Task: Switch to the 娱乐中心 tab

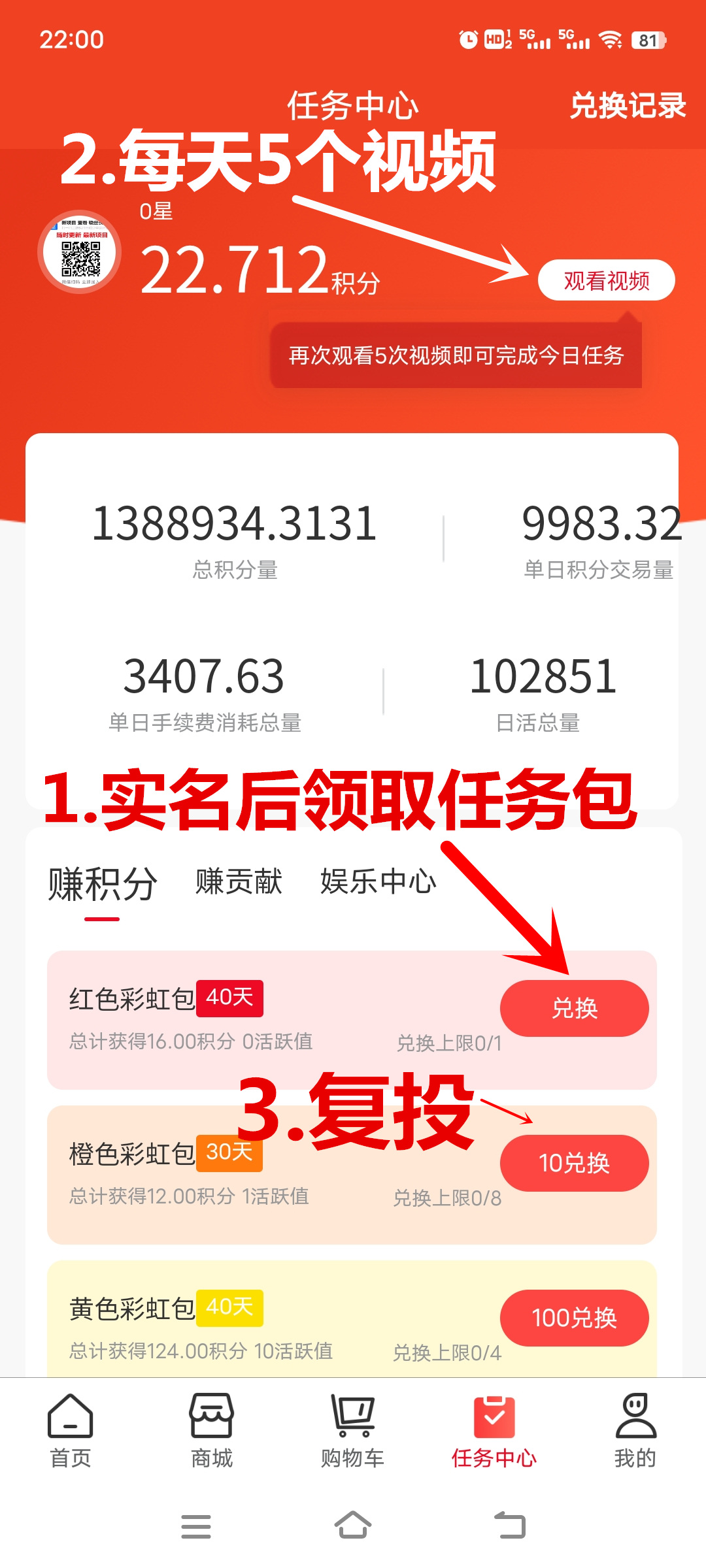Action: click(378, 882)
